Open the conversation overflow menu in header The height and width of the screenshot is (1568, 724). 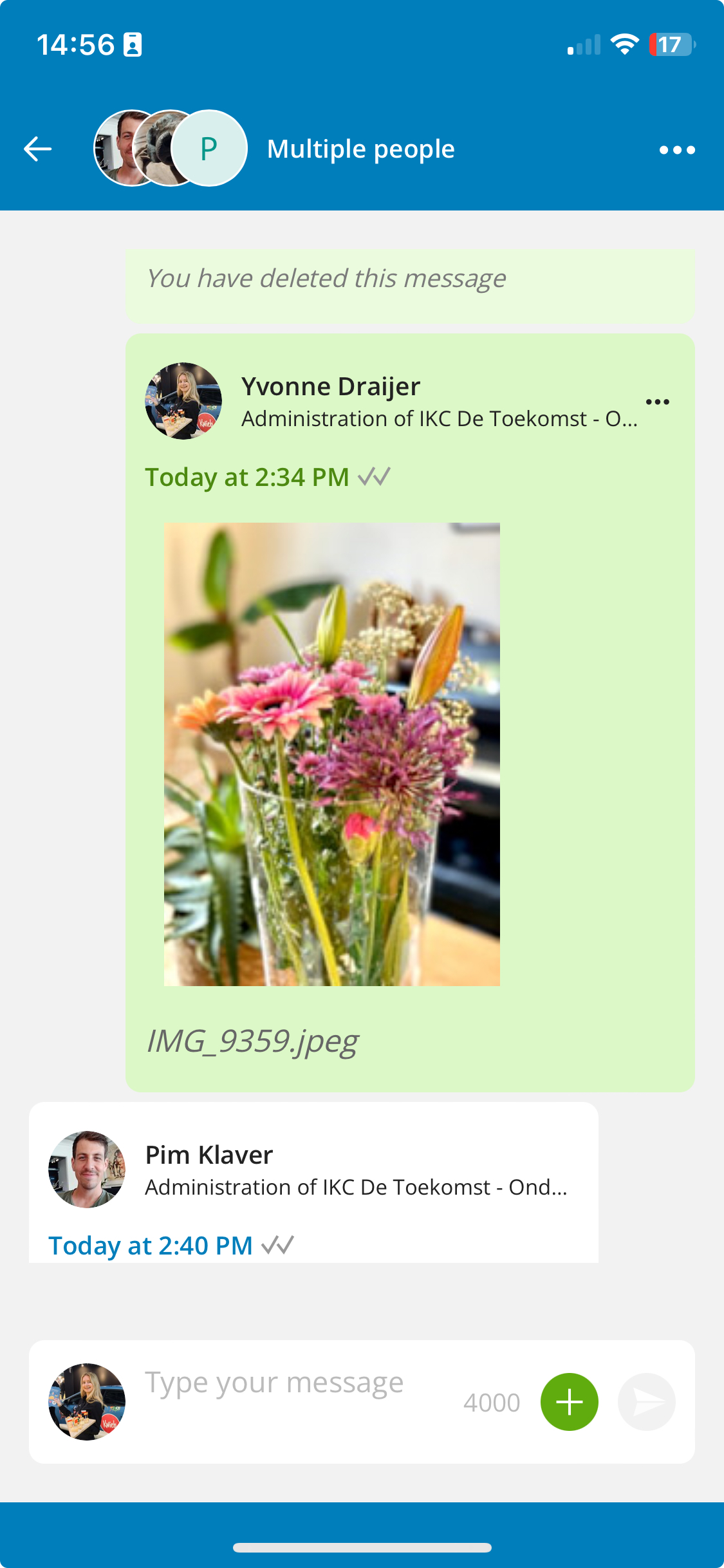677,150
